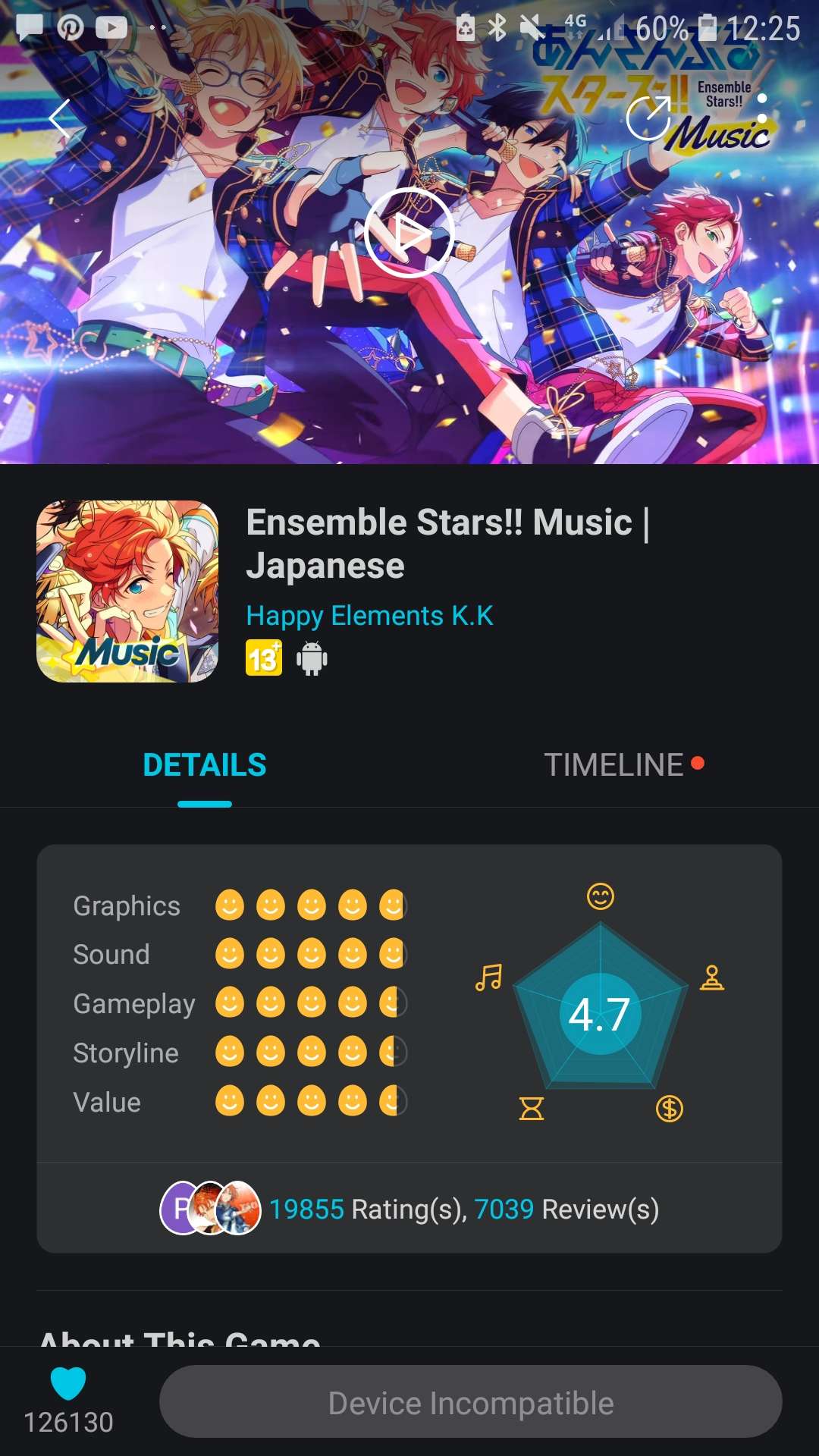The image size is (819, 1456).
Task: Open the 7039 reviews
Action: 504,1209
